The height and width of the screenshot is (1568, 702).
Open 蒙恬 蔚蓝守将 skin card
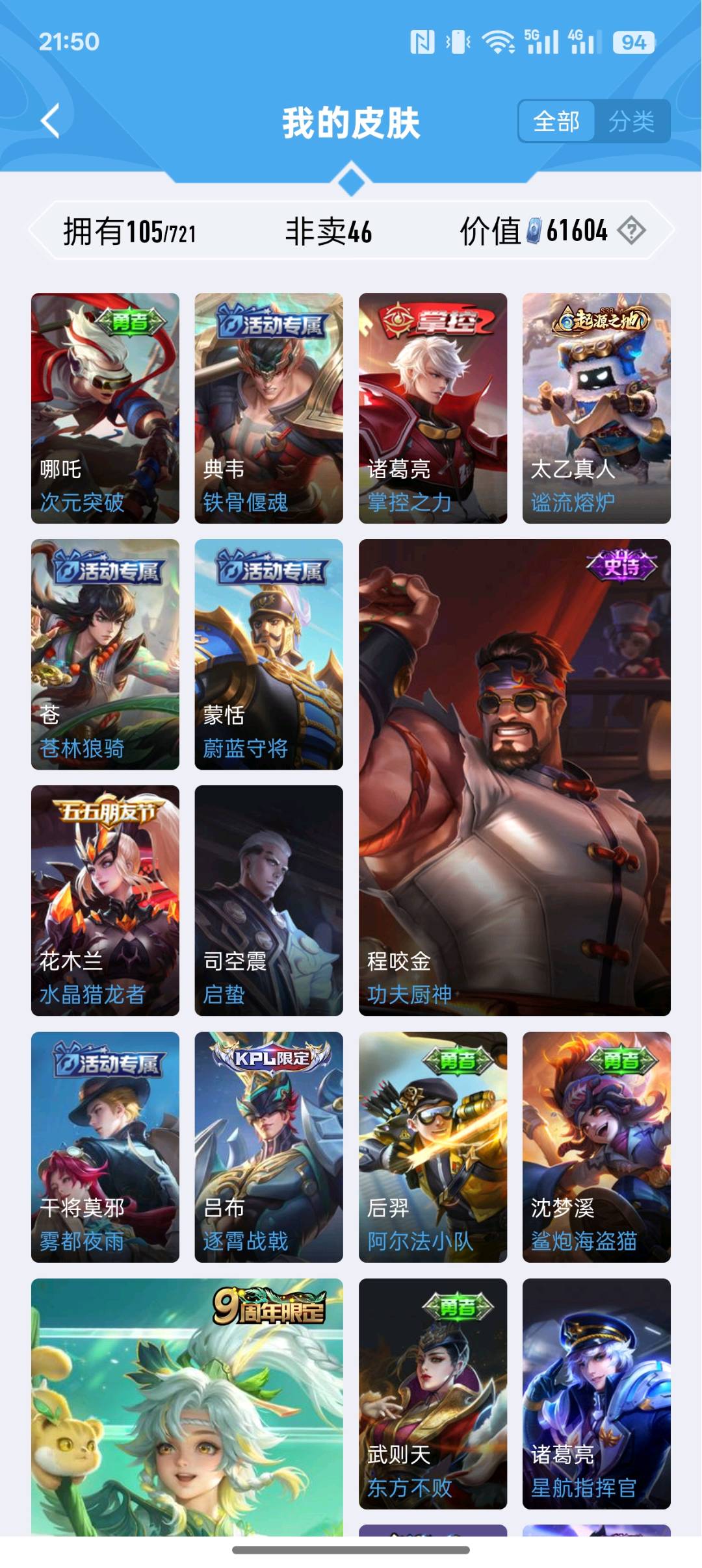click(x=268, y=654)
